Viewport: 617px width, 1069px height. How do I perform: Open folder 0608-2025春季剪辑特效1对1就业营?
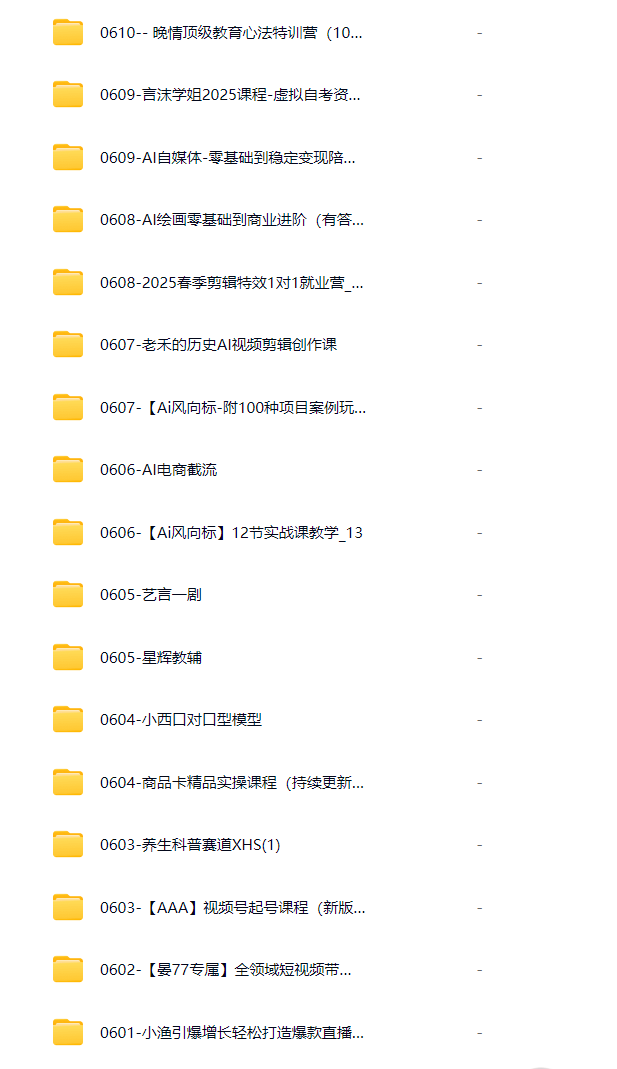(x=231, y=283)
